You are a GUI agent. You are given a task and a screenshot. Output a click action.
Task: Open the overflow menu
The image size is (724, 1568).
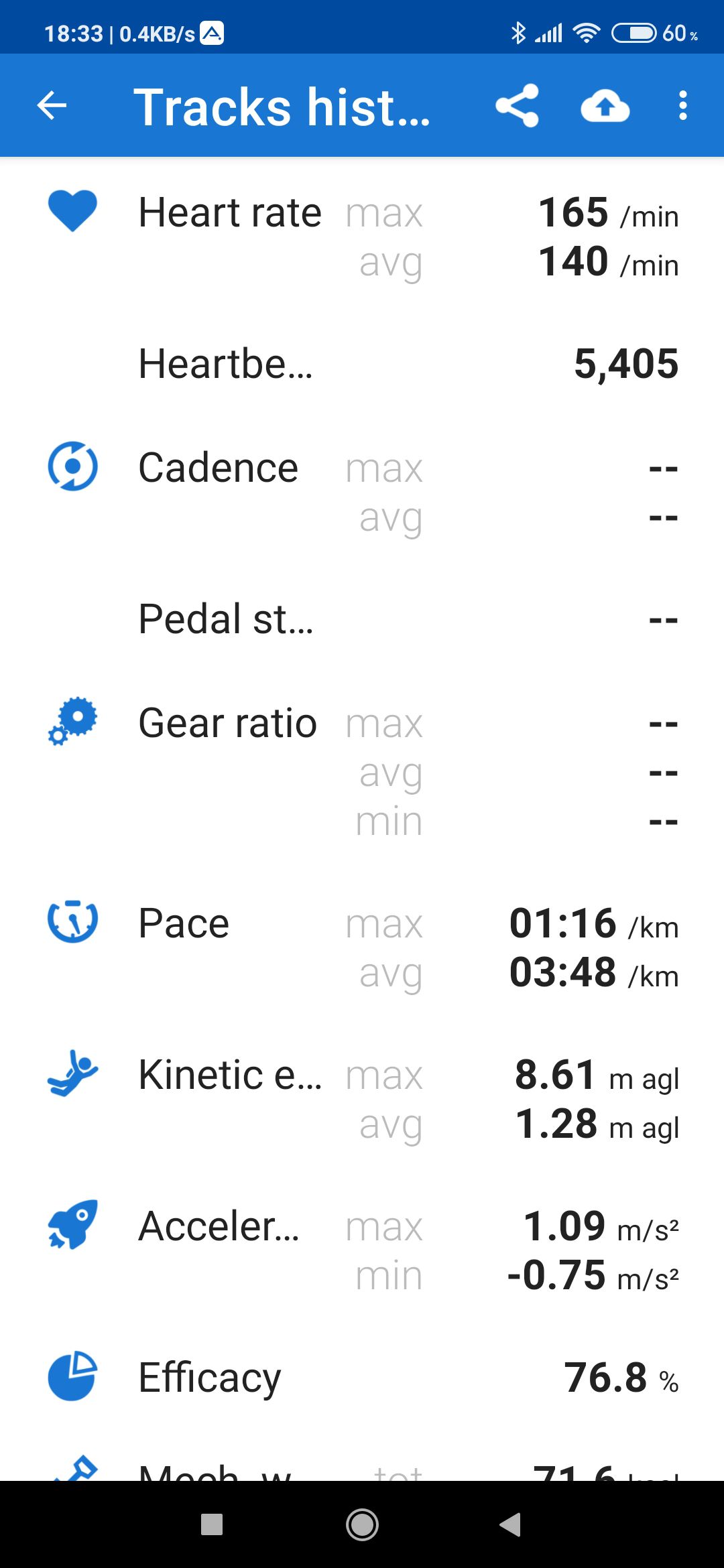(682, 106)
